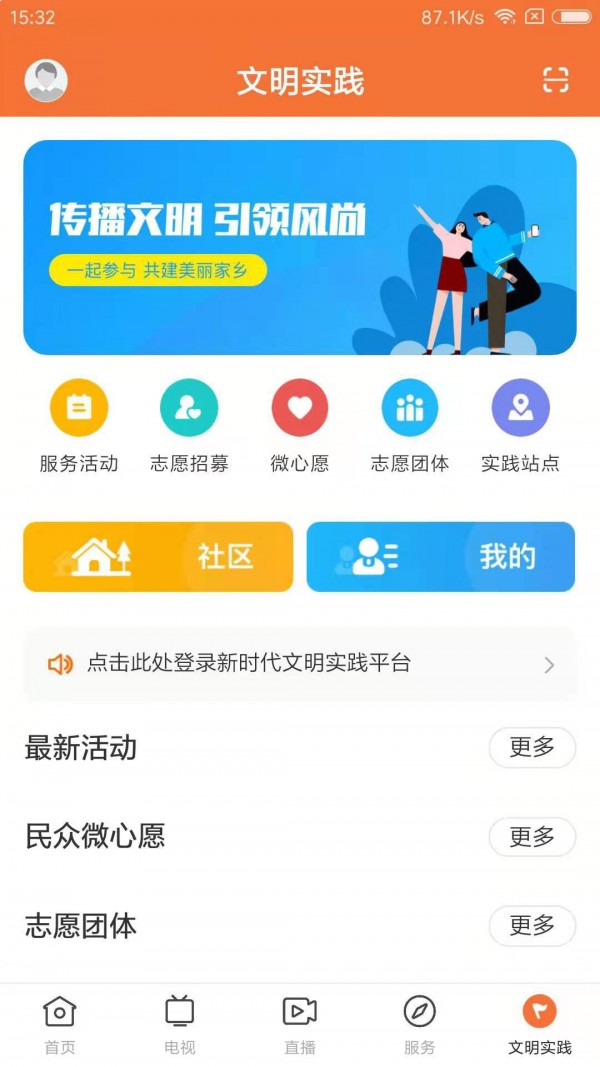Image resolution: width=600 pixels, height=1067 pixels.
Task: Go to the 电视 tab
Action: [x=180, y=1025]
